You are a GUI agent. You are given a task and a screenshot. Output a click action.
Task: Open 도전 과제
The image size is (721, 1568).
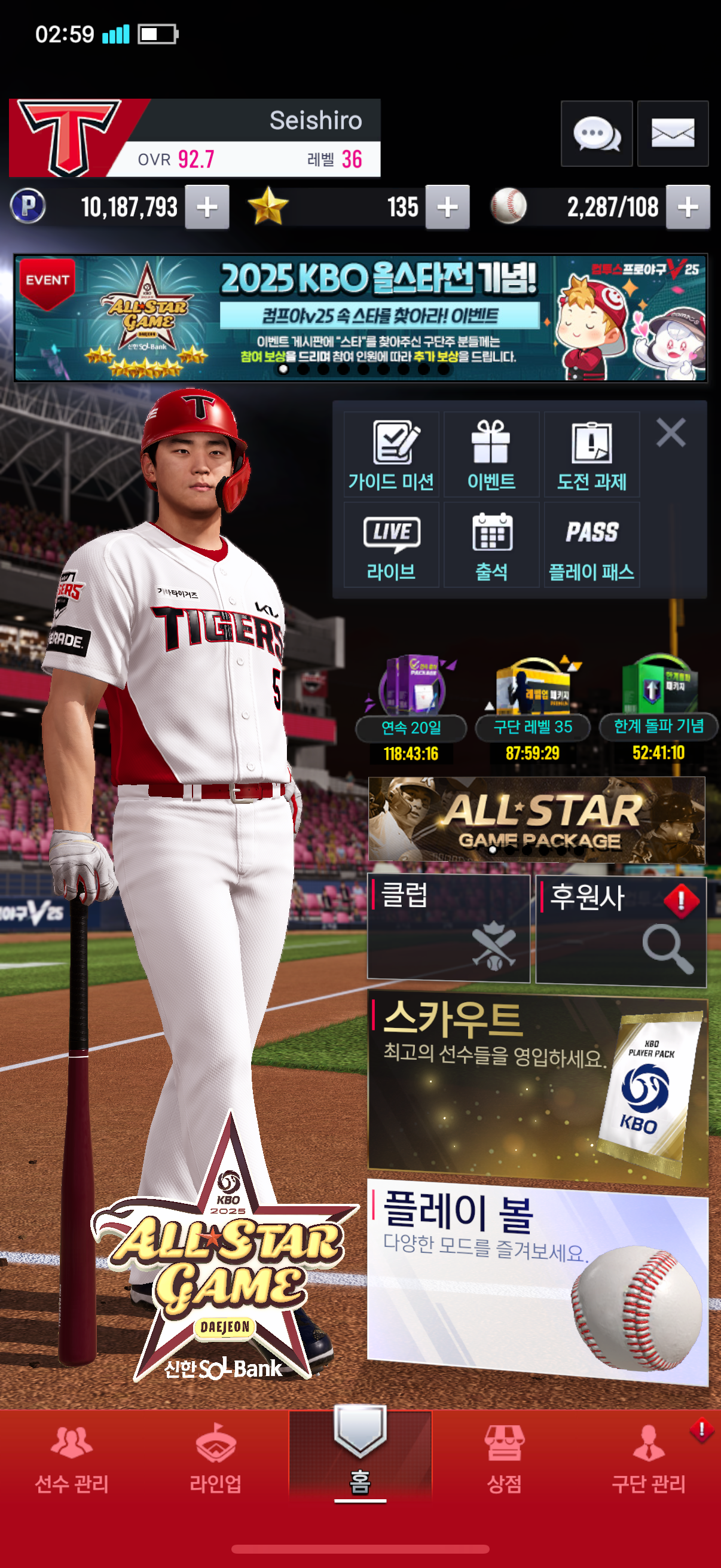[591, 454]
